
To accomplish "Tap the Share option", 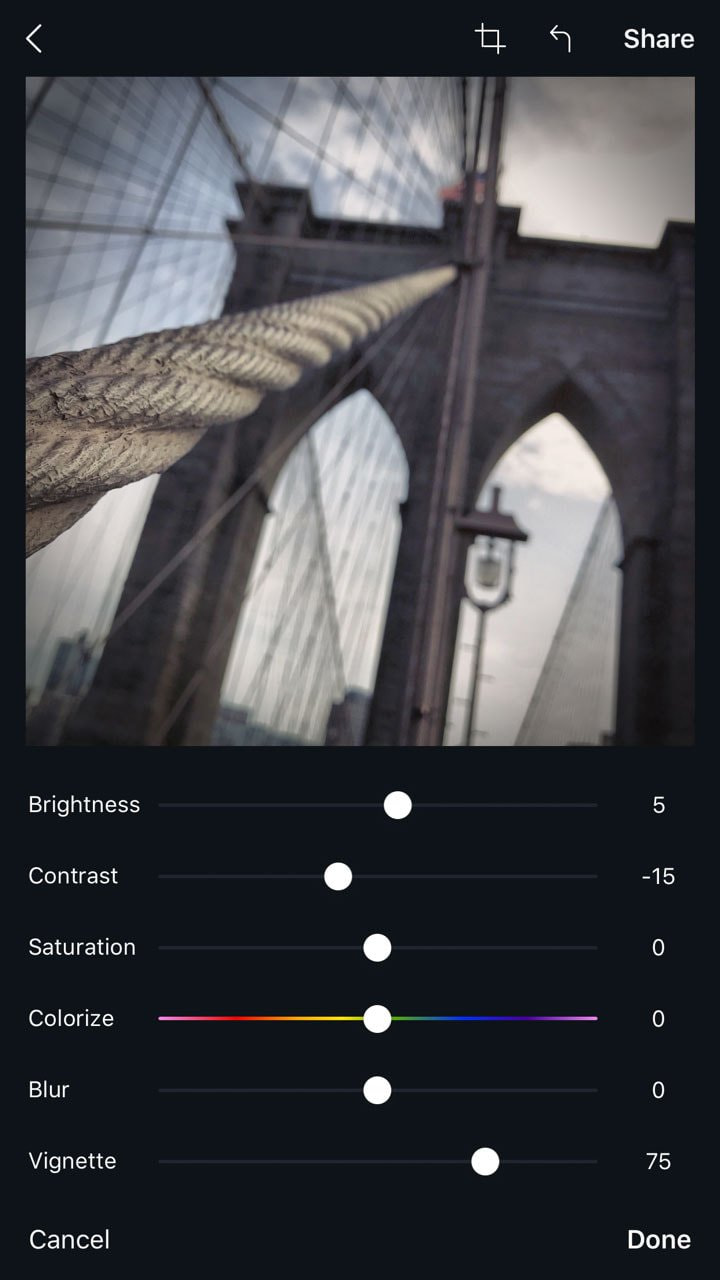I will pyautogui.click(x=658, y=39).
